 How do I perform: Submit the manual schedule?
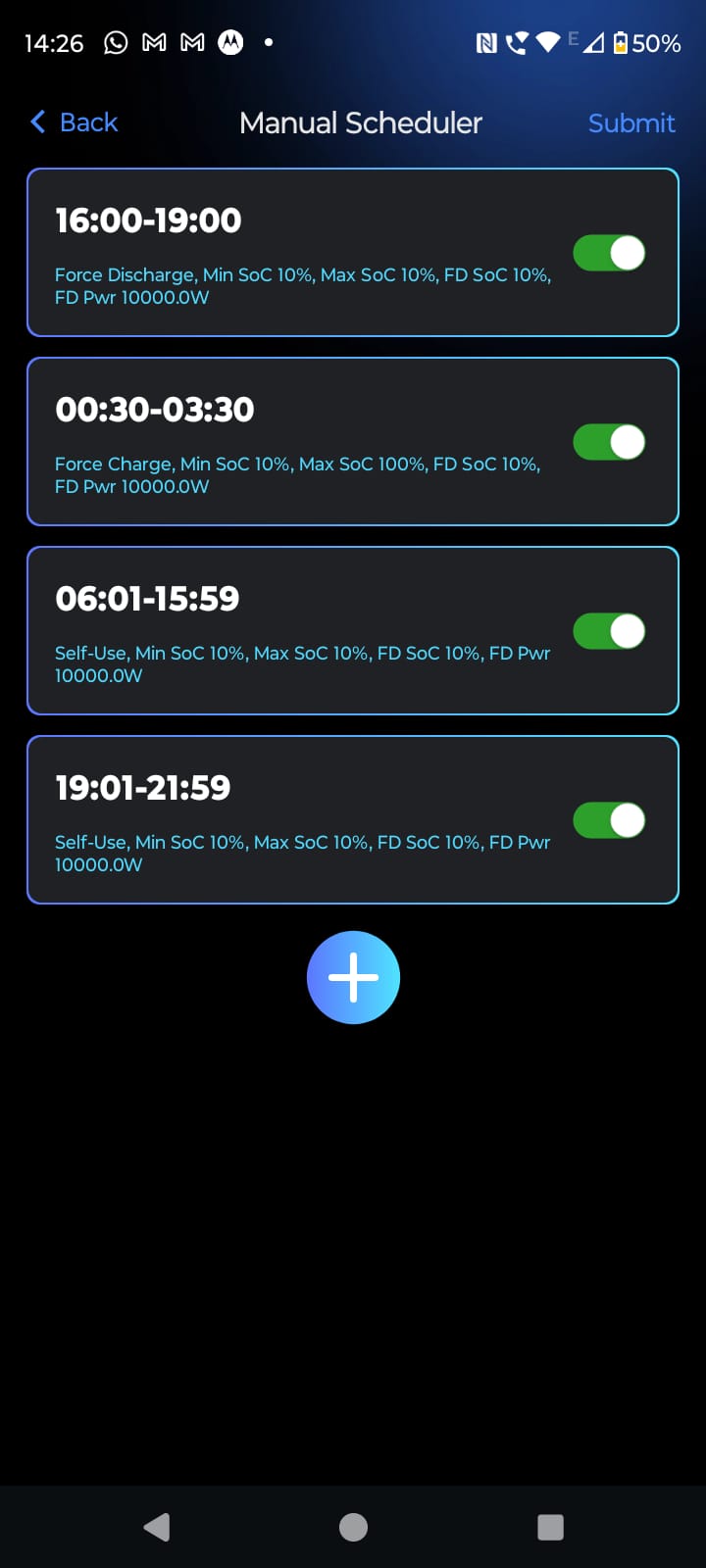click(630, 122)
